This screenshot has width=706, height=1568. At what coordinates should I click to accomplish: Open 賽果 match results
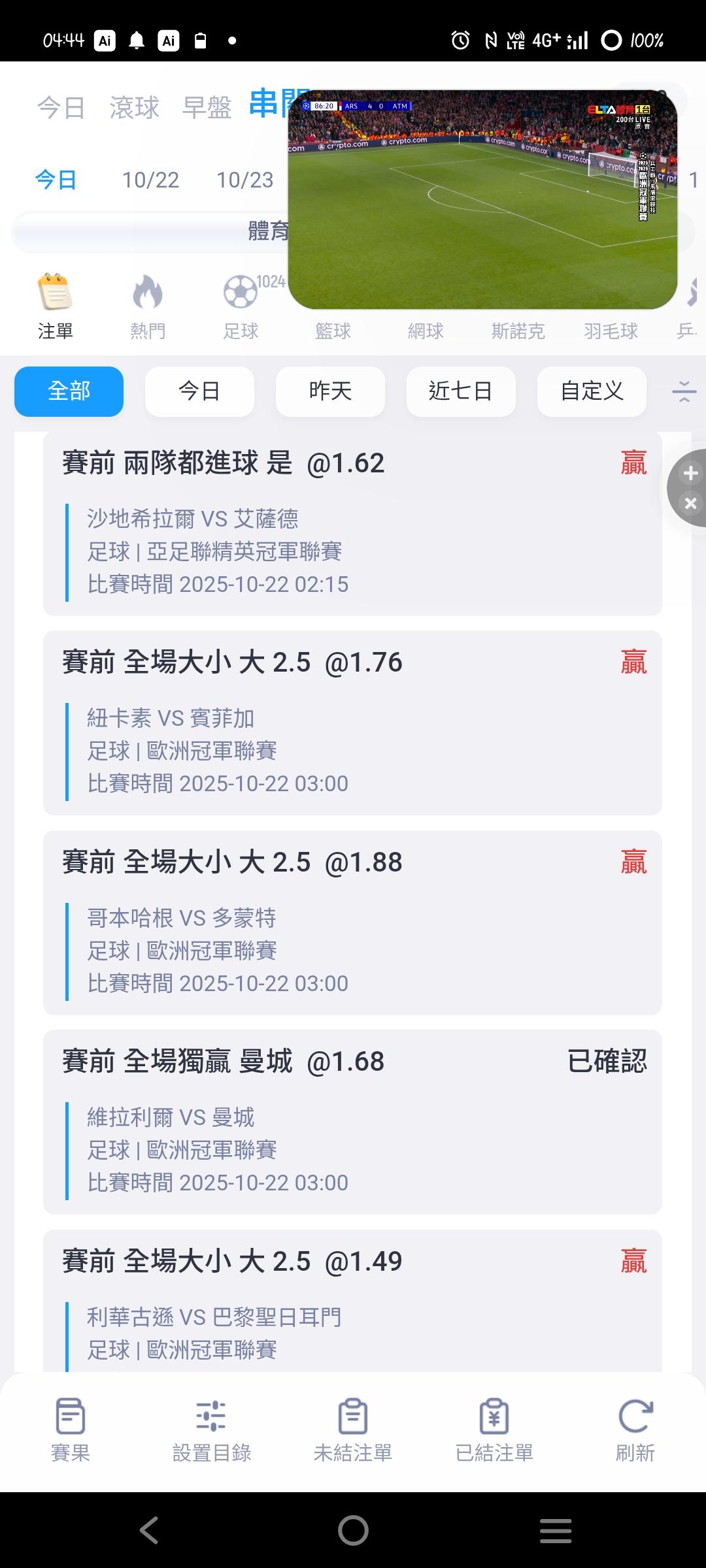(71, 1429)
